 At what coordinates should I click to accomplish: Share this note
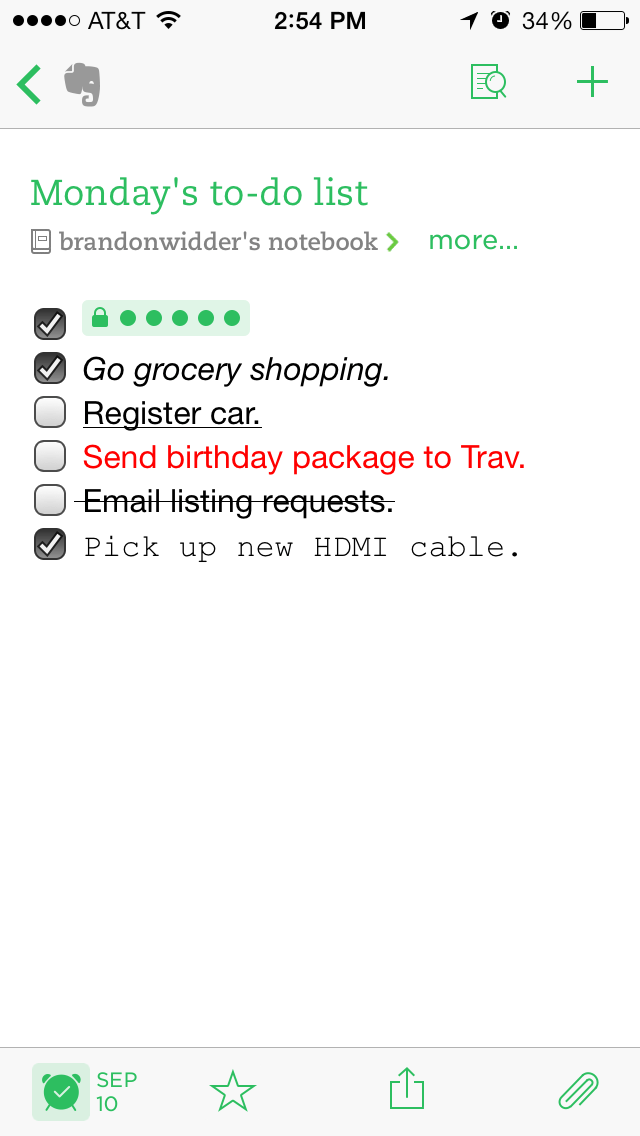pos(407,1088)
